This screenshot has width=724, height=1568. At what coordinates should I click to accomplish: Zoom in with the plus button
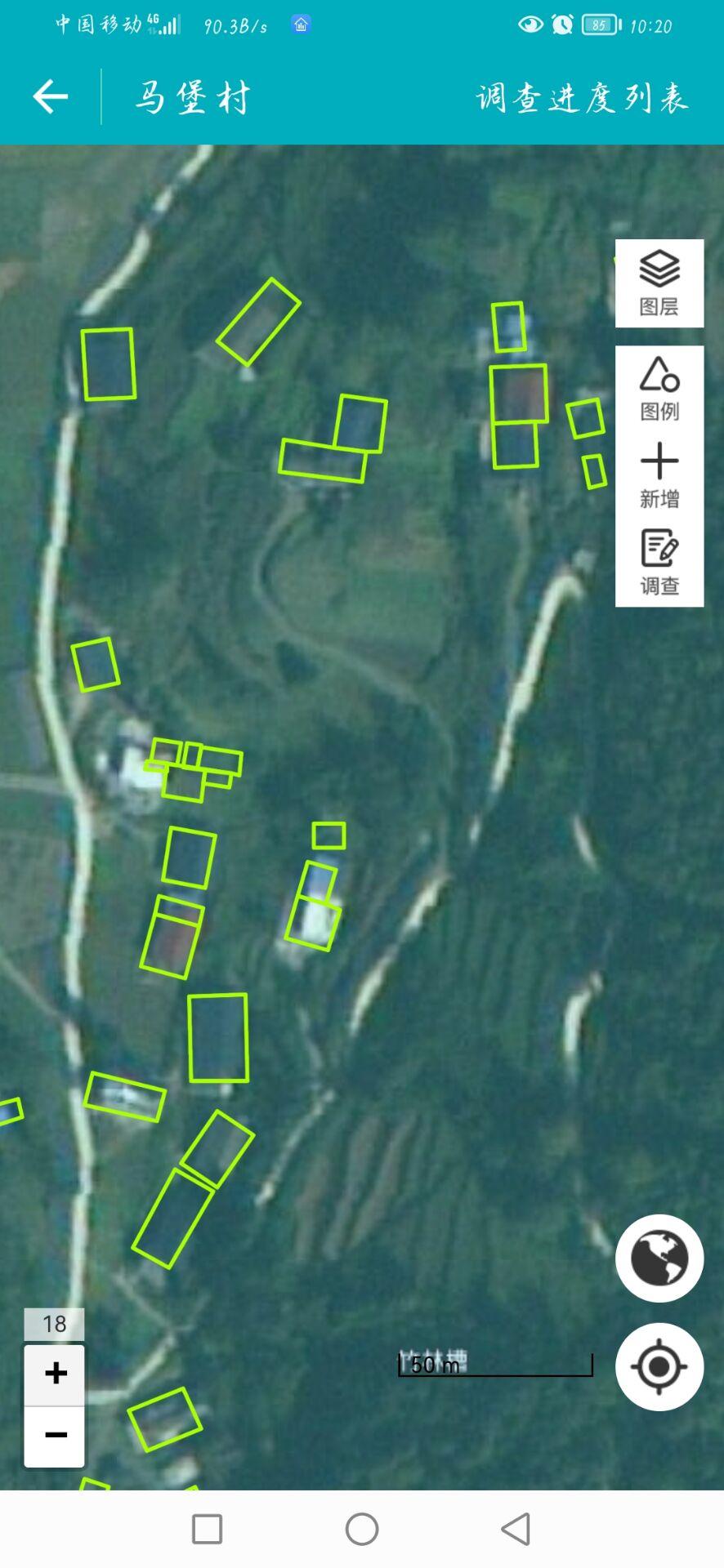coord(55,1374)
